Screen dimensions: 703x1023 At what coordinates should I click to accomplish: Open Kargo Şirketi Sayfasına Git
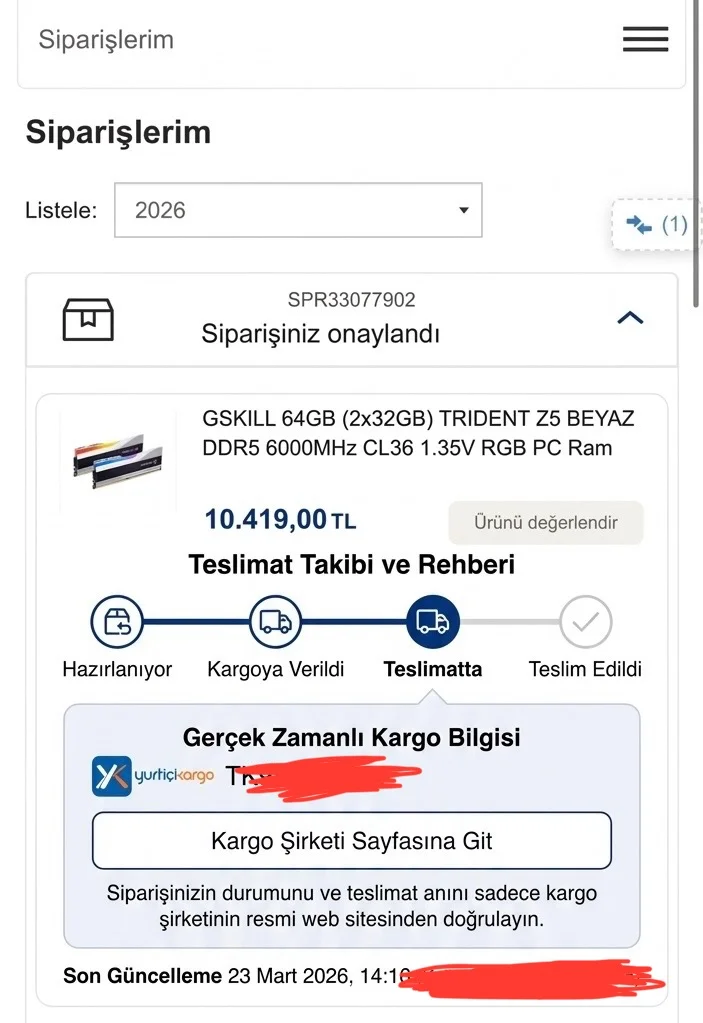[351, 840]
